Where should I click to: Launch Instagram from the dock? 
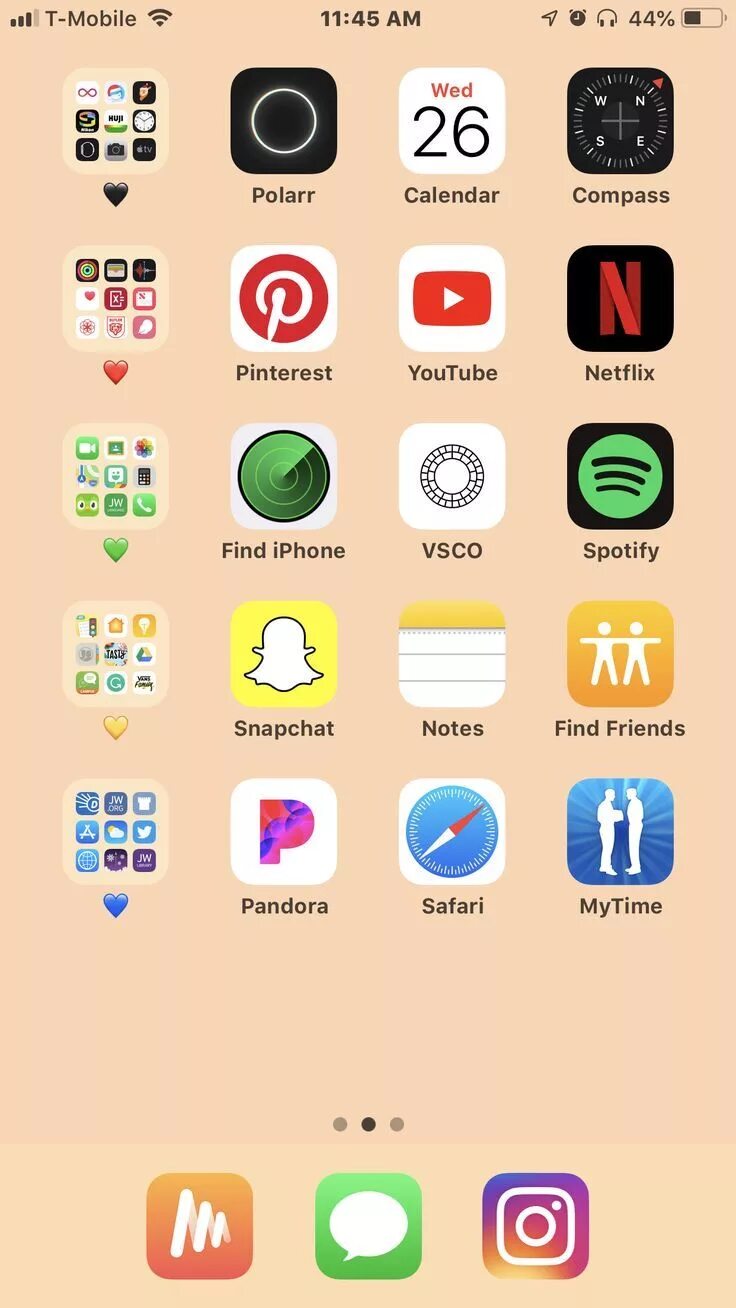coord(536,1227)
